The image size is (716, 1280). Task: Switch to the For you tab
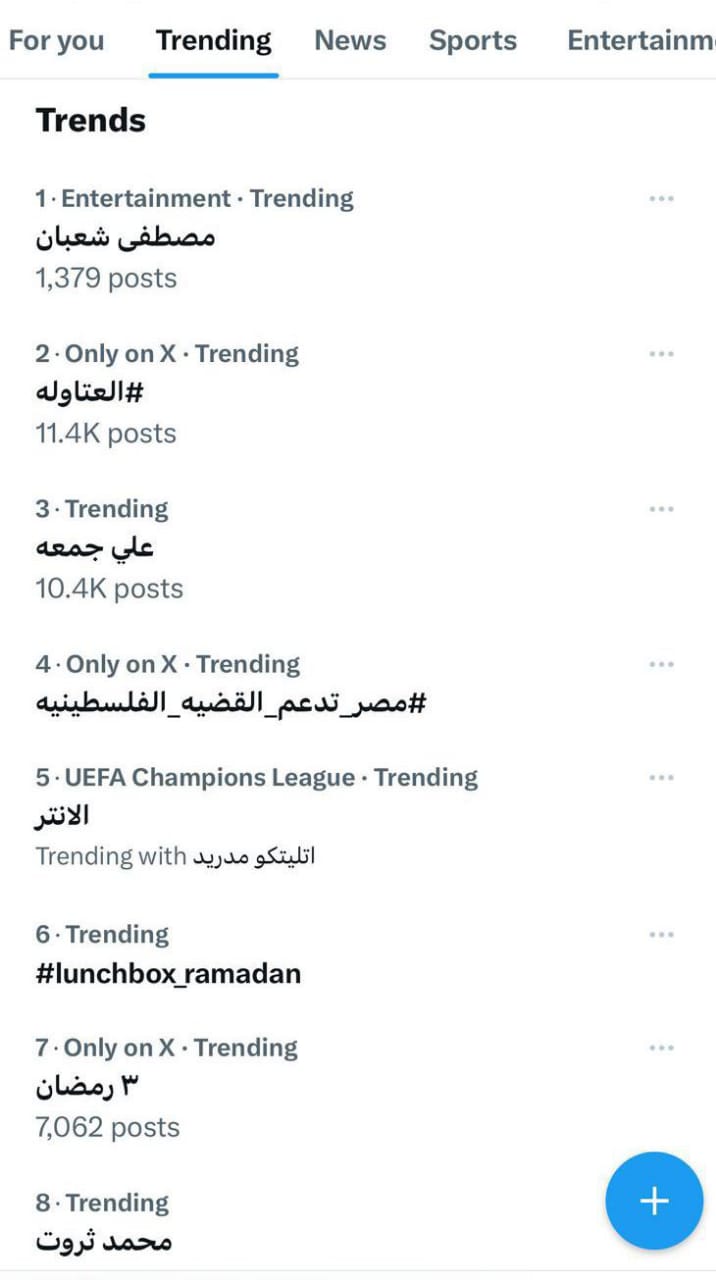(56, 41)
